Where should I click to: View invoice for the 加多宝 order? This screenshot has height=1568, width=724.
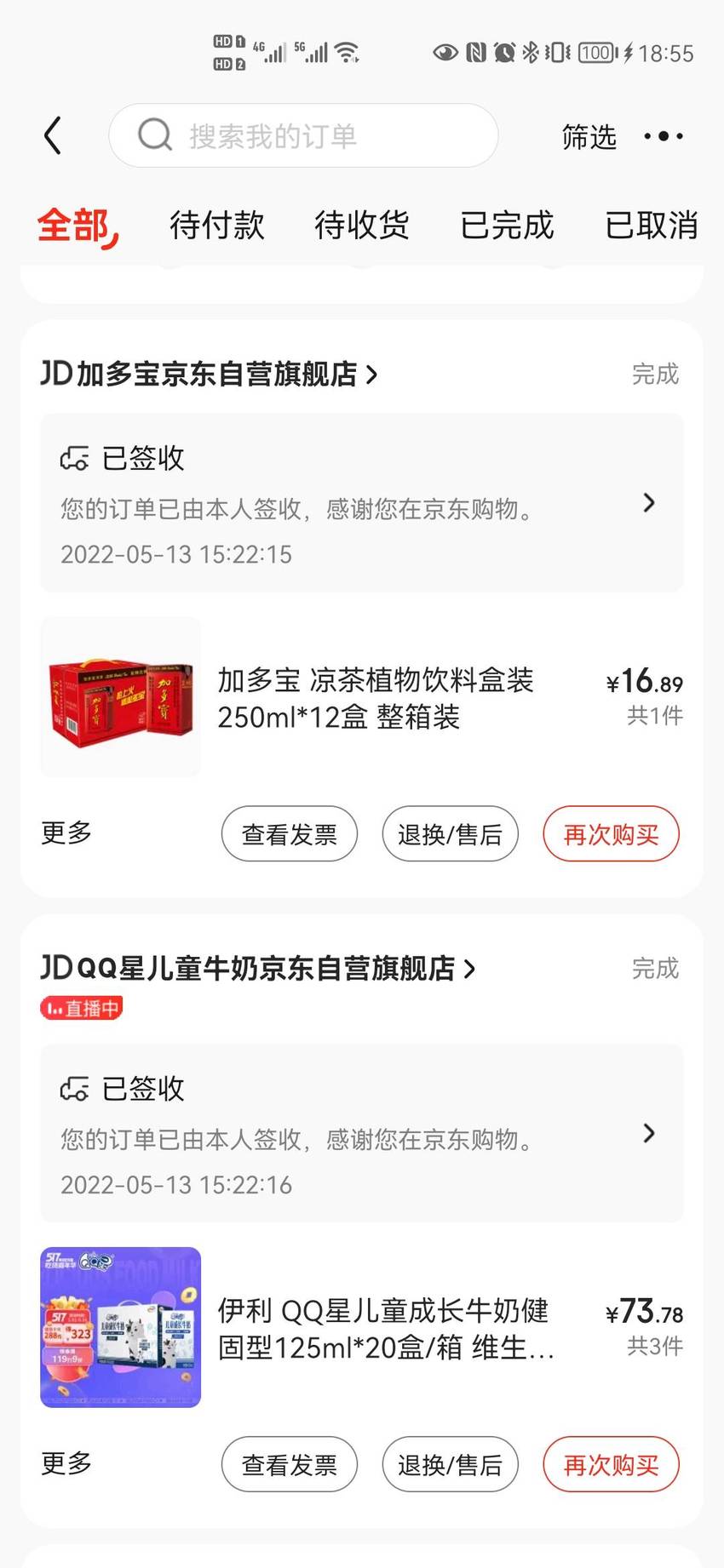(290, 833)
